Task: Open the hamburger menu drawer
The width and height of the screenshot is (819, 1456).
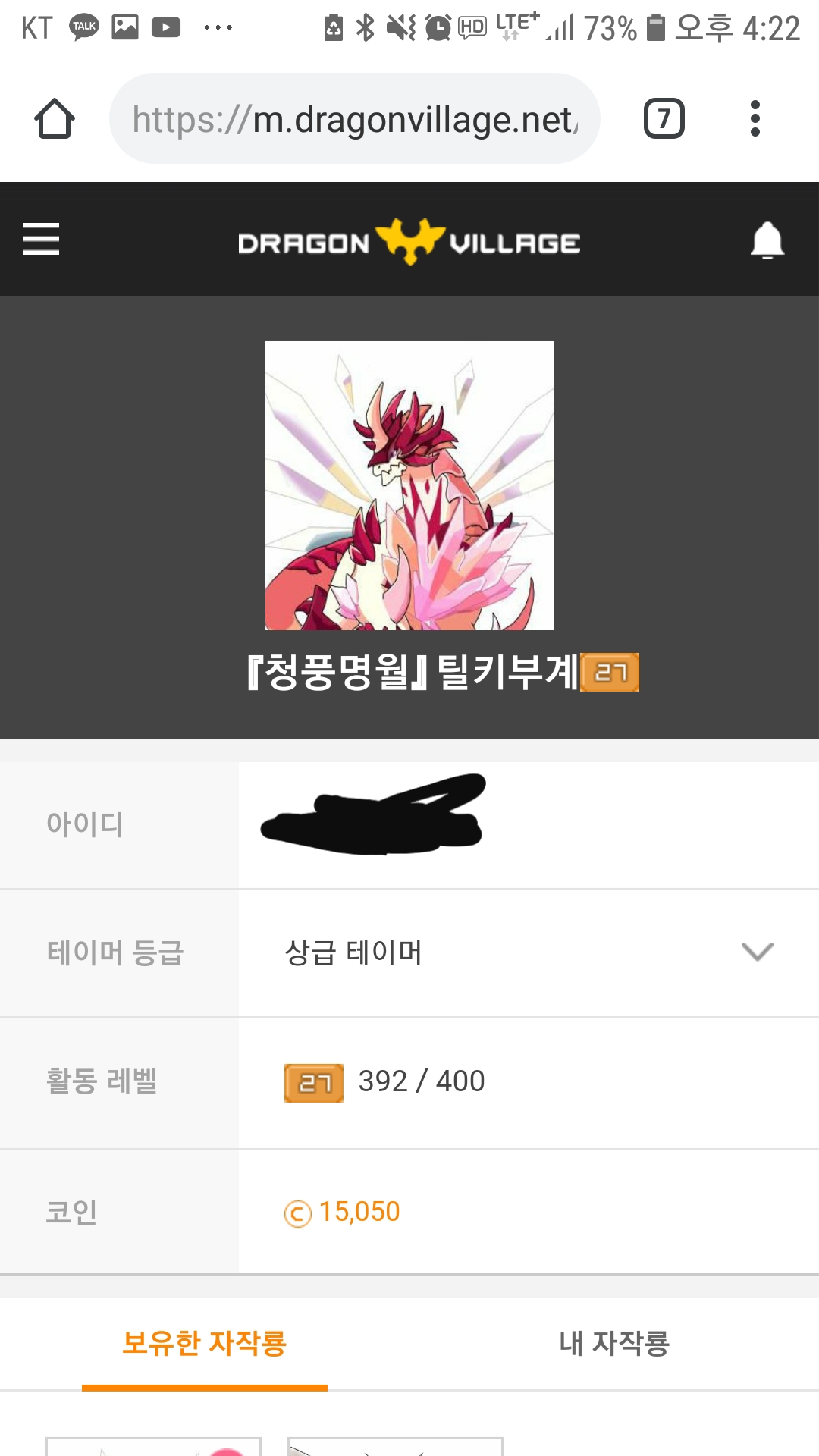Action: [41, 239]
